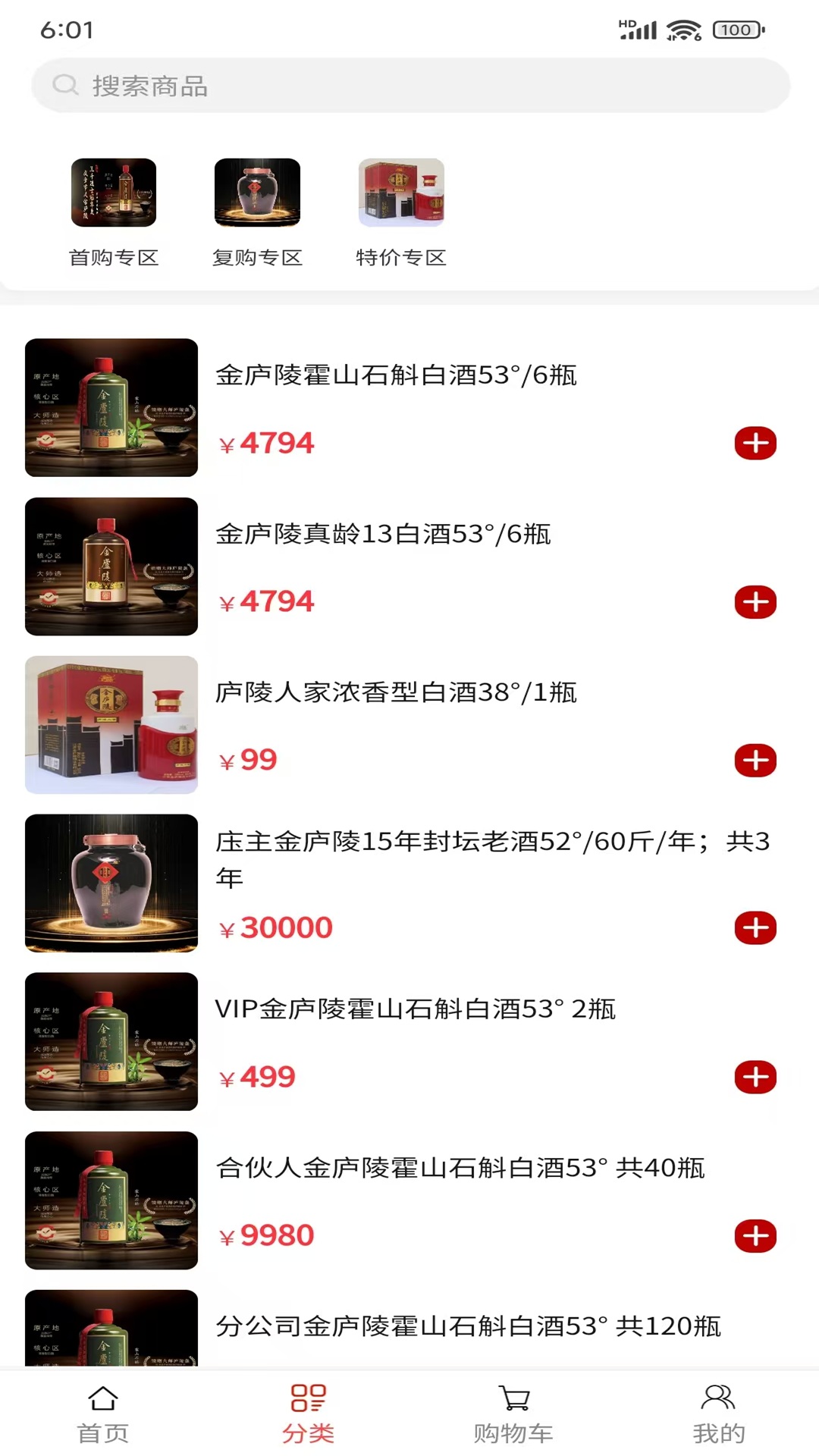
Task: Open 金庐陵霍山石斛白酒53°/6瓶 product details
Action: point(394,376)
